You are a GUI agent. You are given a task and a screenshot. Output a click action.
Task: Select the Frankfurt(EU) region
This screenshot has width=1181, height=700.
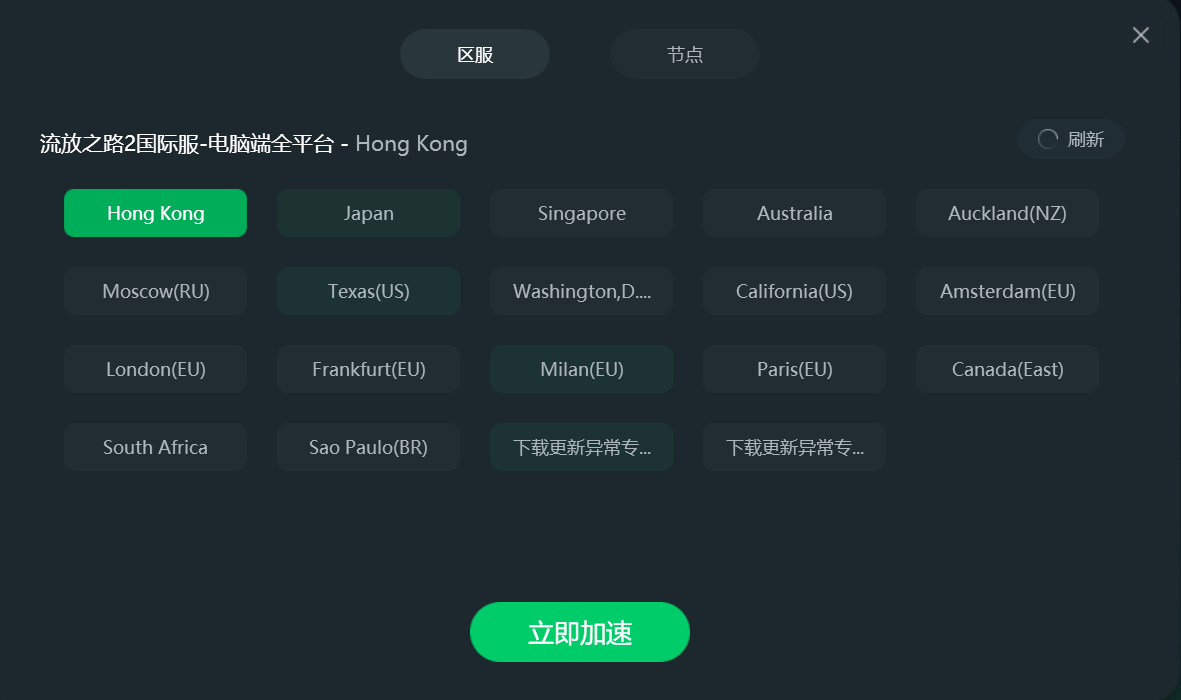tap(368, 369)
